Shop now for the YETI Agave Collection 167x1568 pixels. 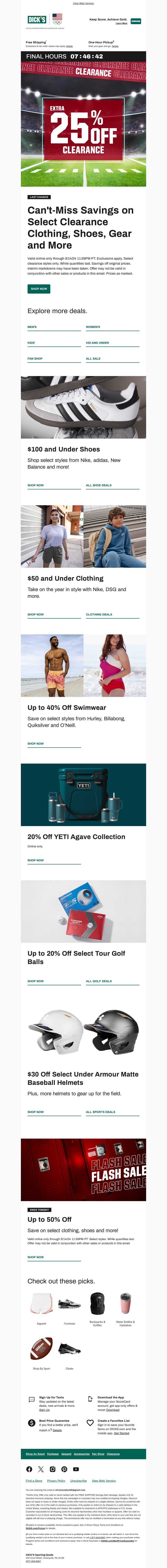[x=35, y=860]
